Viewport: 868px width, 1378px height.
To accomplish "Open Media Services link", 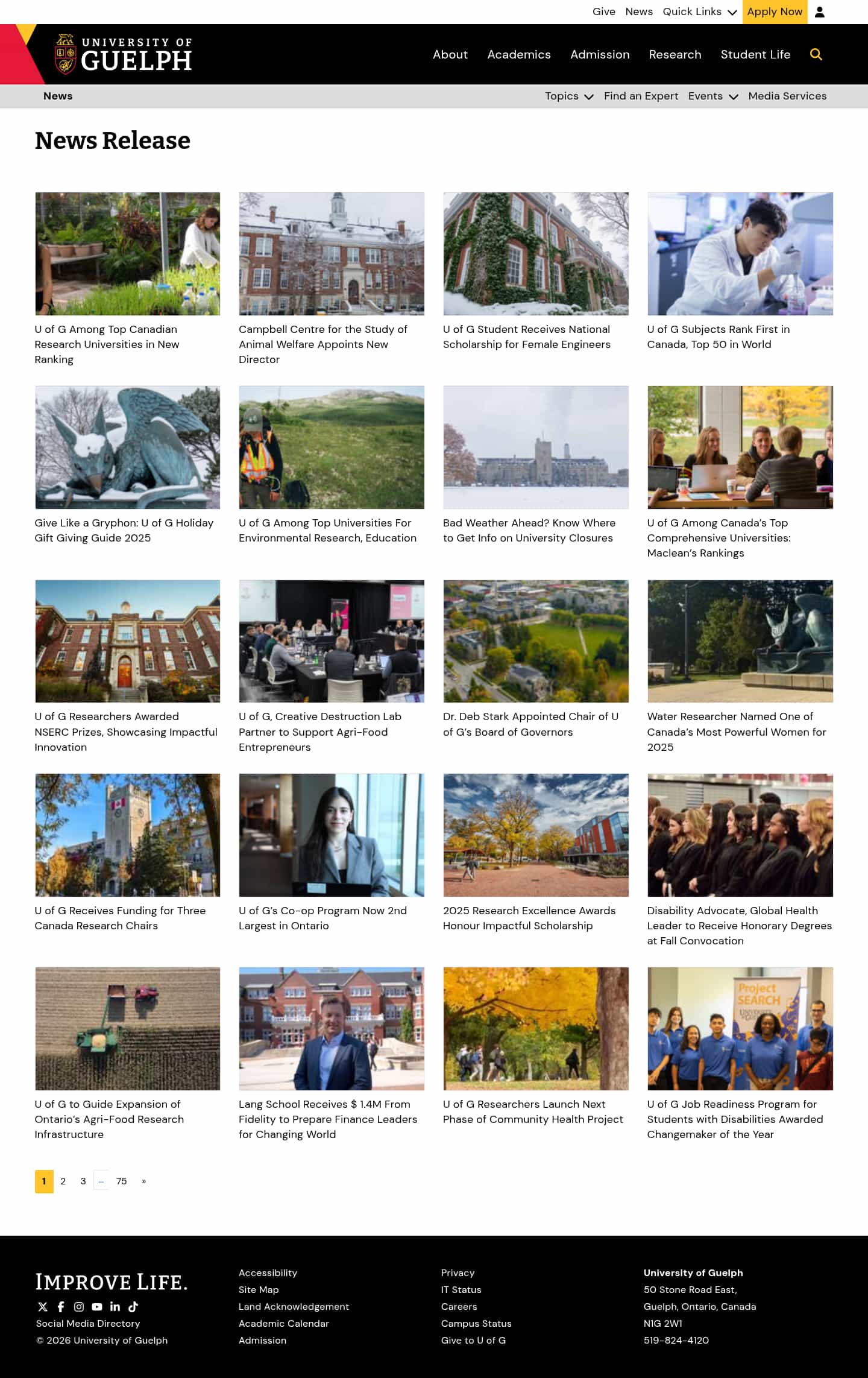I will [x=787, y=96].
